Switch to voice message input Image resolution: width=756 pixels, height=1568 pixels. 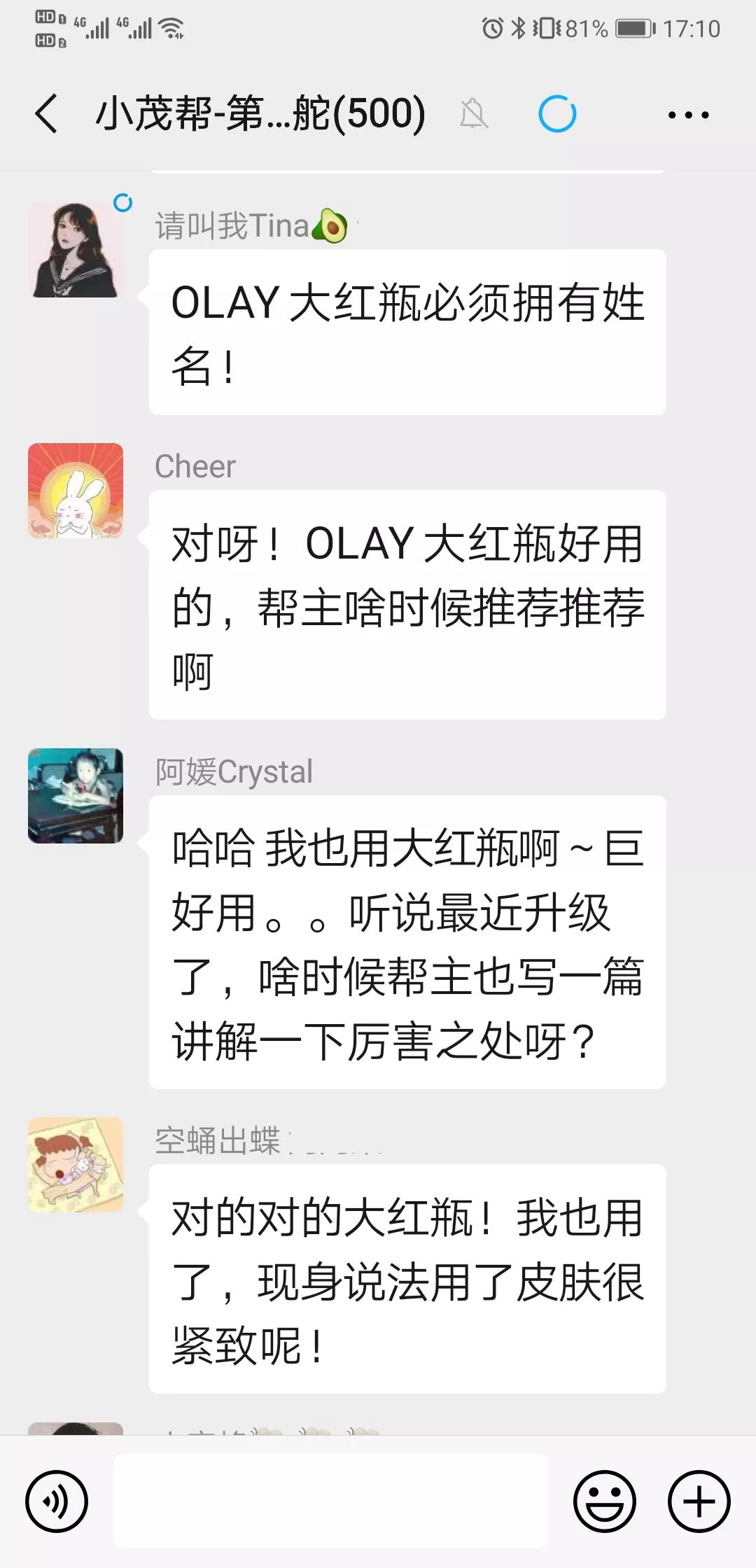(x=57, y=1501)
